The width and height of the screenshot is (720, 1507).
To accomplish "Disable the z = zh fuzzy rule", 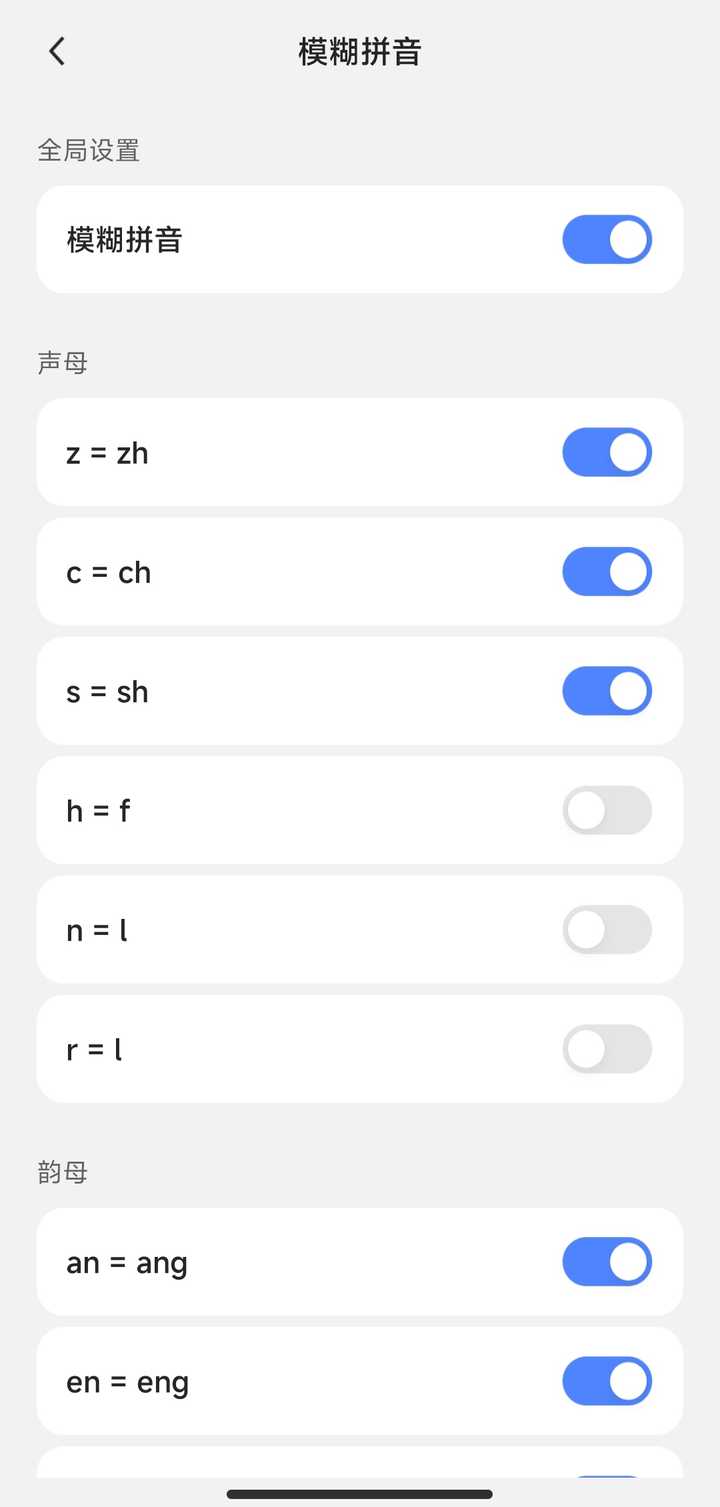I will [x=606, y=452].
